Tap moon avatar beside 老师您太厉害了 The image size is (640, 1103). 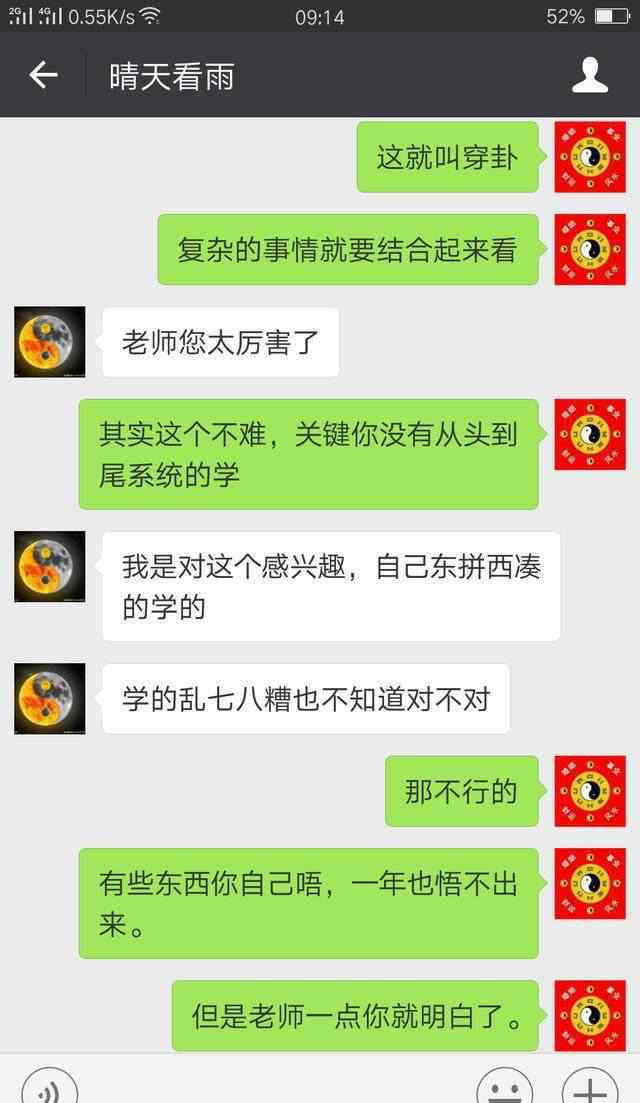click(x=50, y=342)
